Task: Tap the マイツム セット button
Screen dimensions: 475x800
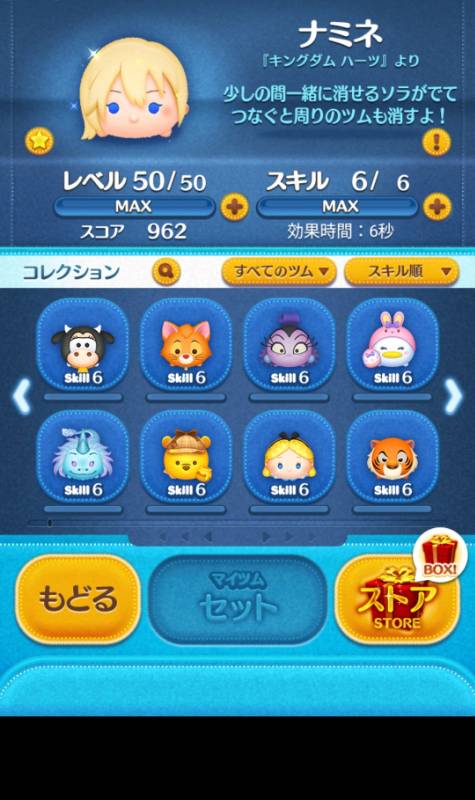Action: click(237, 599)
